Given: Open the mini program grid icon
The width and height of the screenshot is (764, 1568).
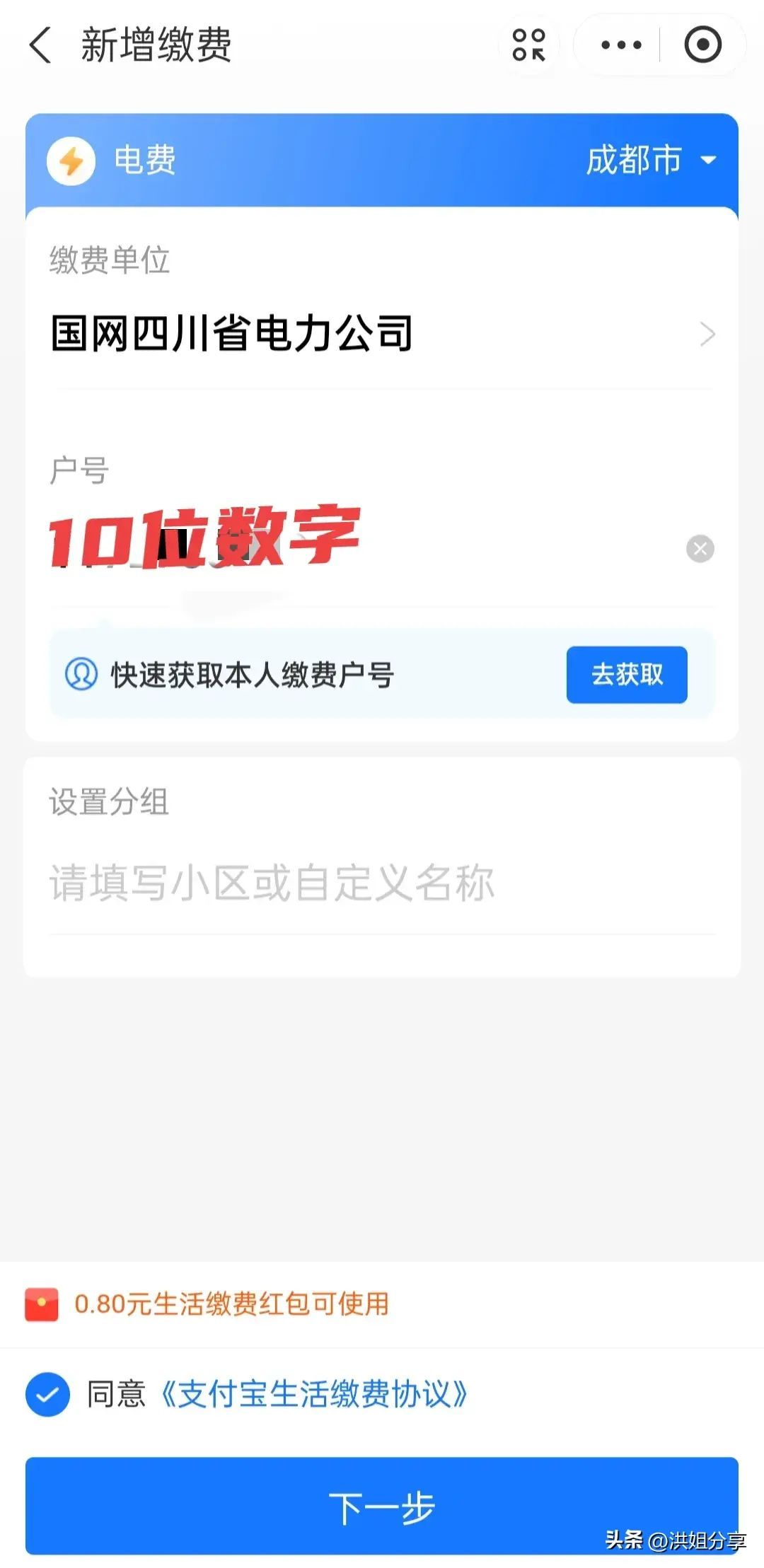Looking at the screenshot, I should tap(529, 45).
